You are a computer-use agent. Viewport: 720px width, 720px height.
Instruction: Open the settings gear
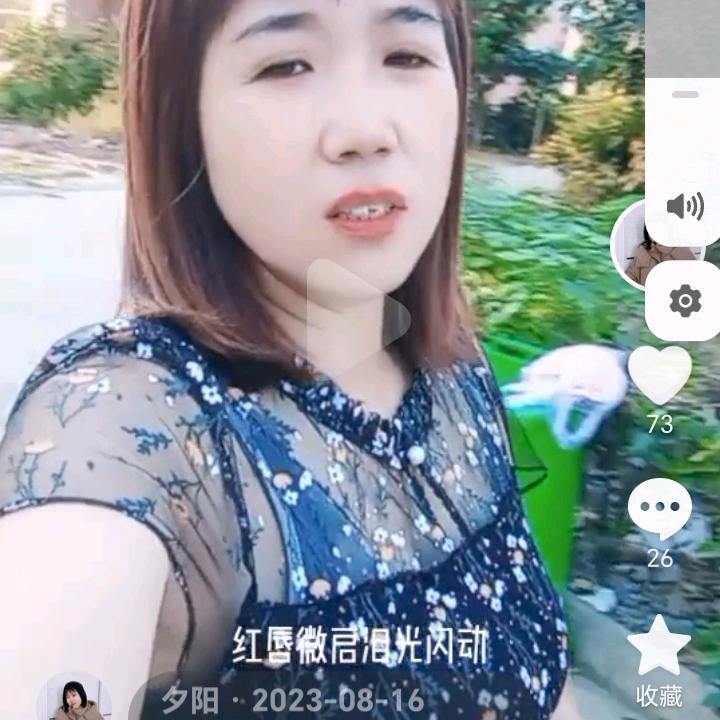pyautogui.click(x=685, y=300)
